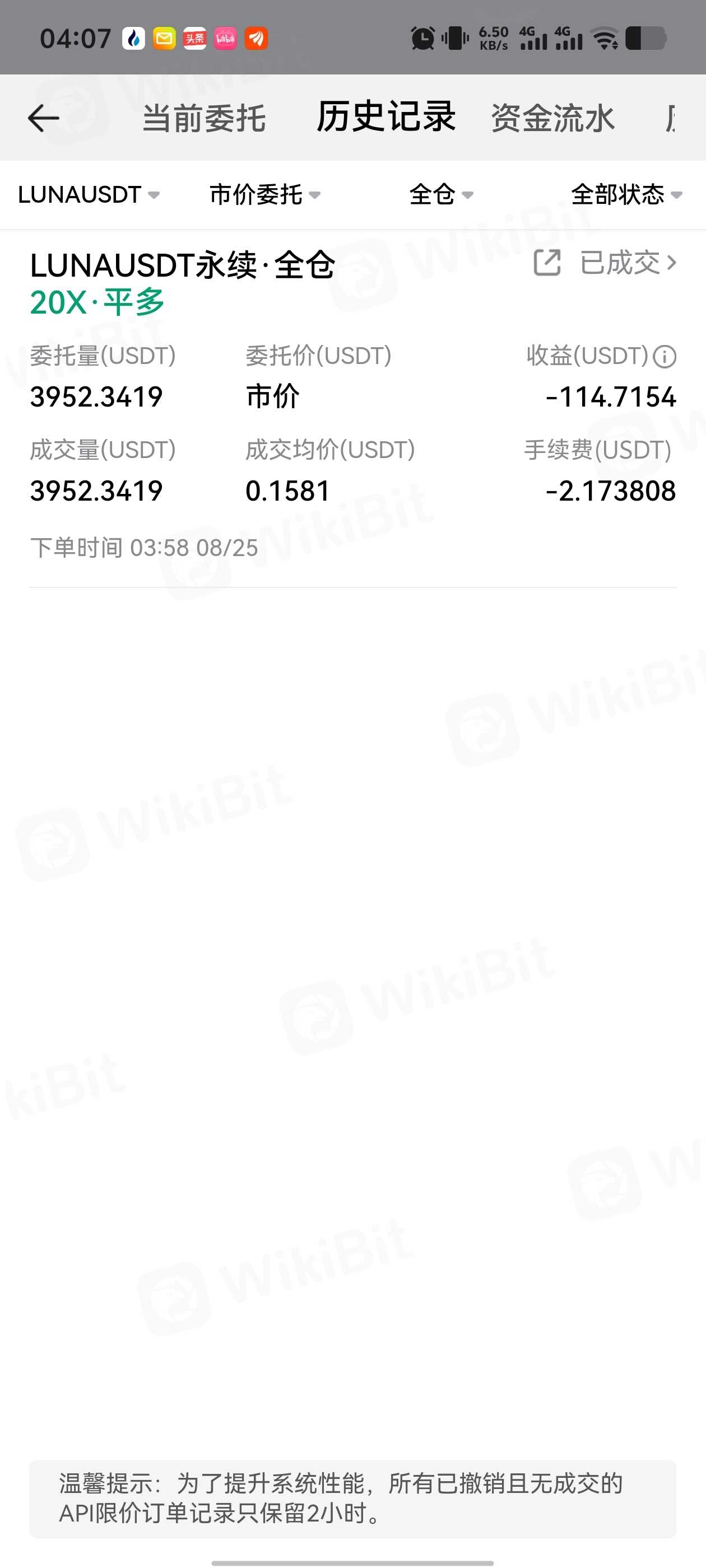Image resolution: width=706 pixels, height=1568 pixels.
Task: Go back using the arrow icon
Action: tap(44, 118)
